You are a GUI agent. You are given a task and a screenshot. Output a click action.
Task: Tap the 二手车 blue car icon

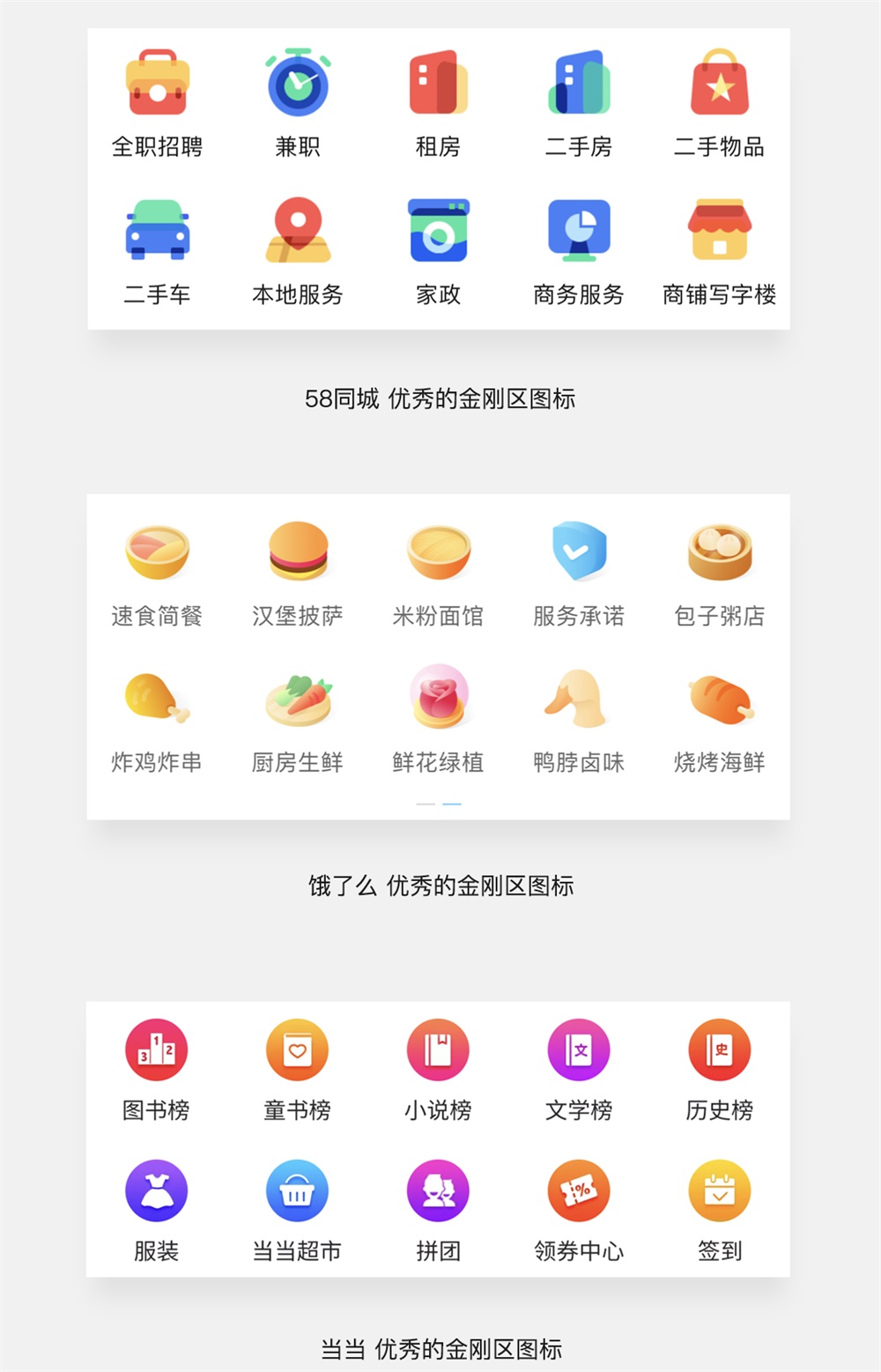click(x=159, y=232)
